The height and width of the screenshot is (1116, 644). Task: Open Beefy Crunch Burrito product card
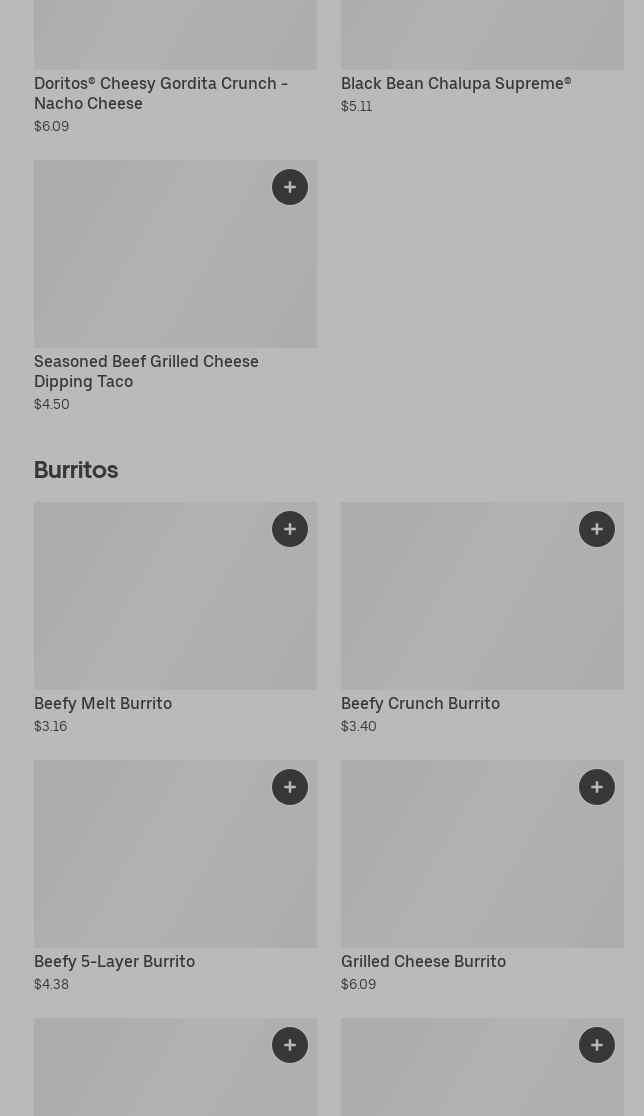[x=420, y=703]
